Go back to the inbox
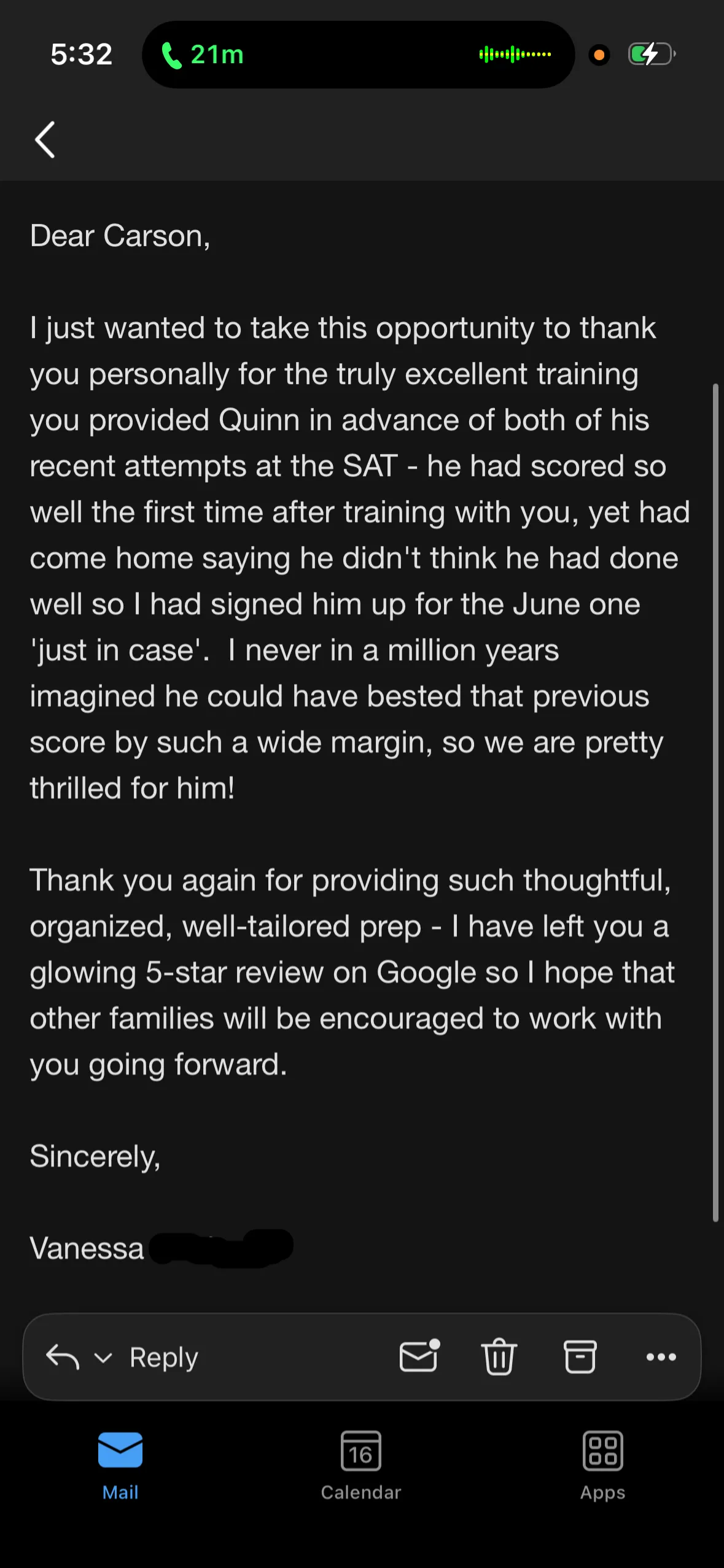The height and width of the screenshot is (1568, 724). pyautogui.click(x=45, y=140)
